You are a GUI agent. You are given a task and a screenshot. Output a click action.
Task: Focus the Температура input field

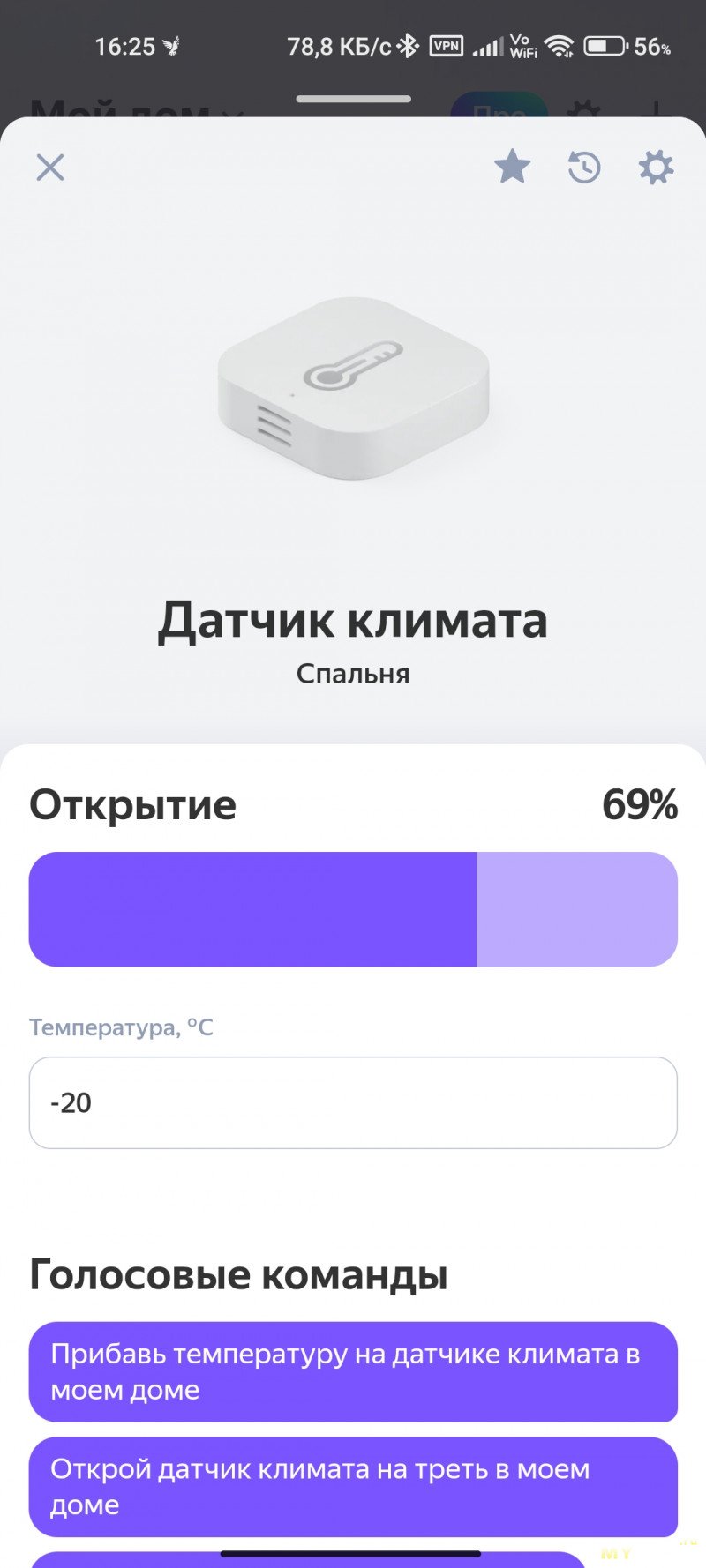[x=353, y=1102]
